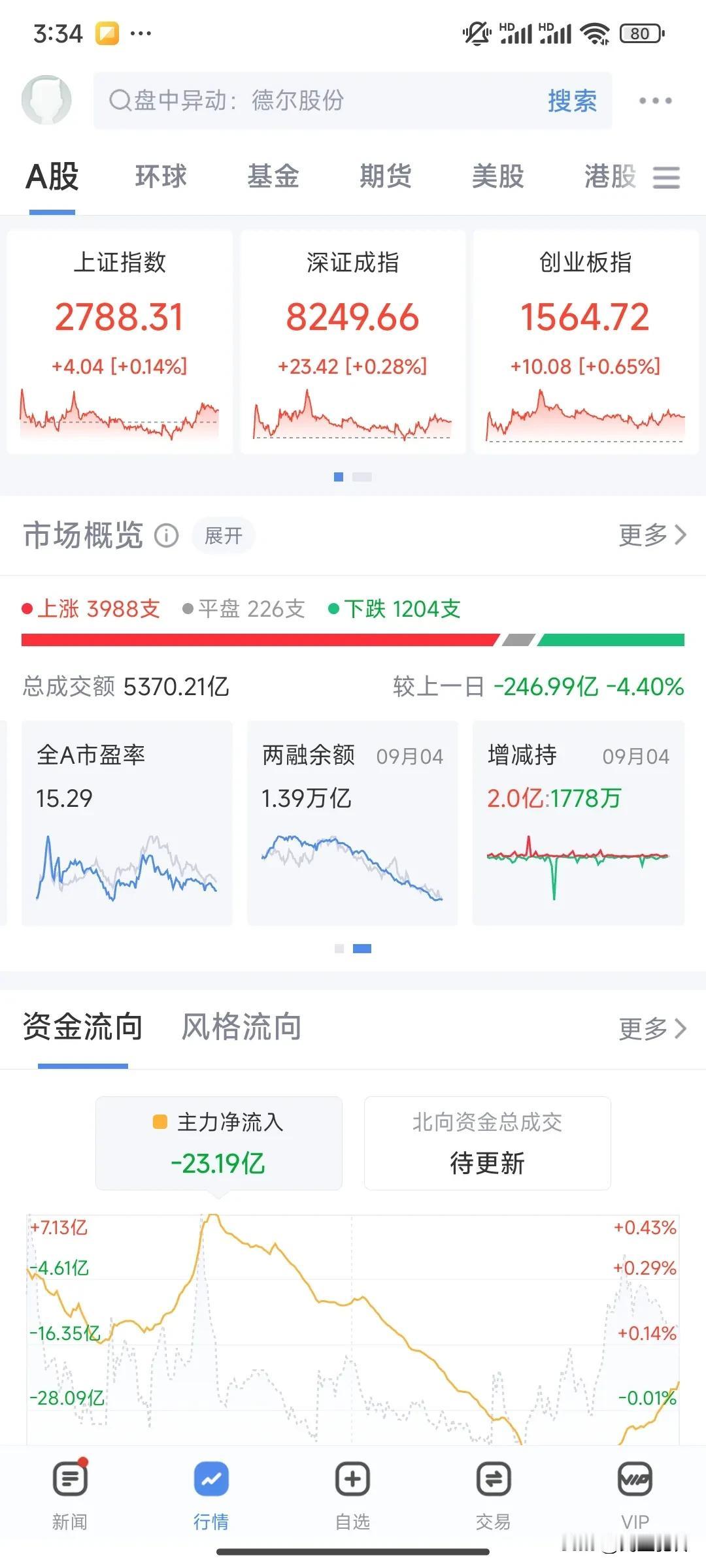Image resolution: width=706 pixels, height=1568 pixels.
Task: Tap the hamburger menu beside 港股
Action: 666,177
